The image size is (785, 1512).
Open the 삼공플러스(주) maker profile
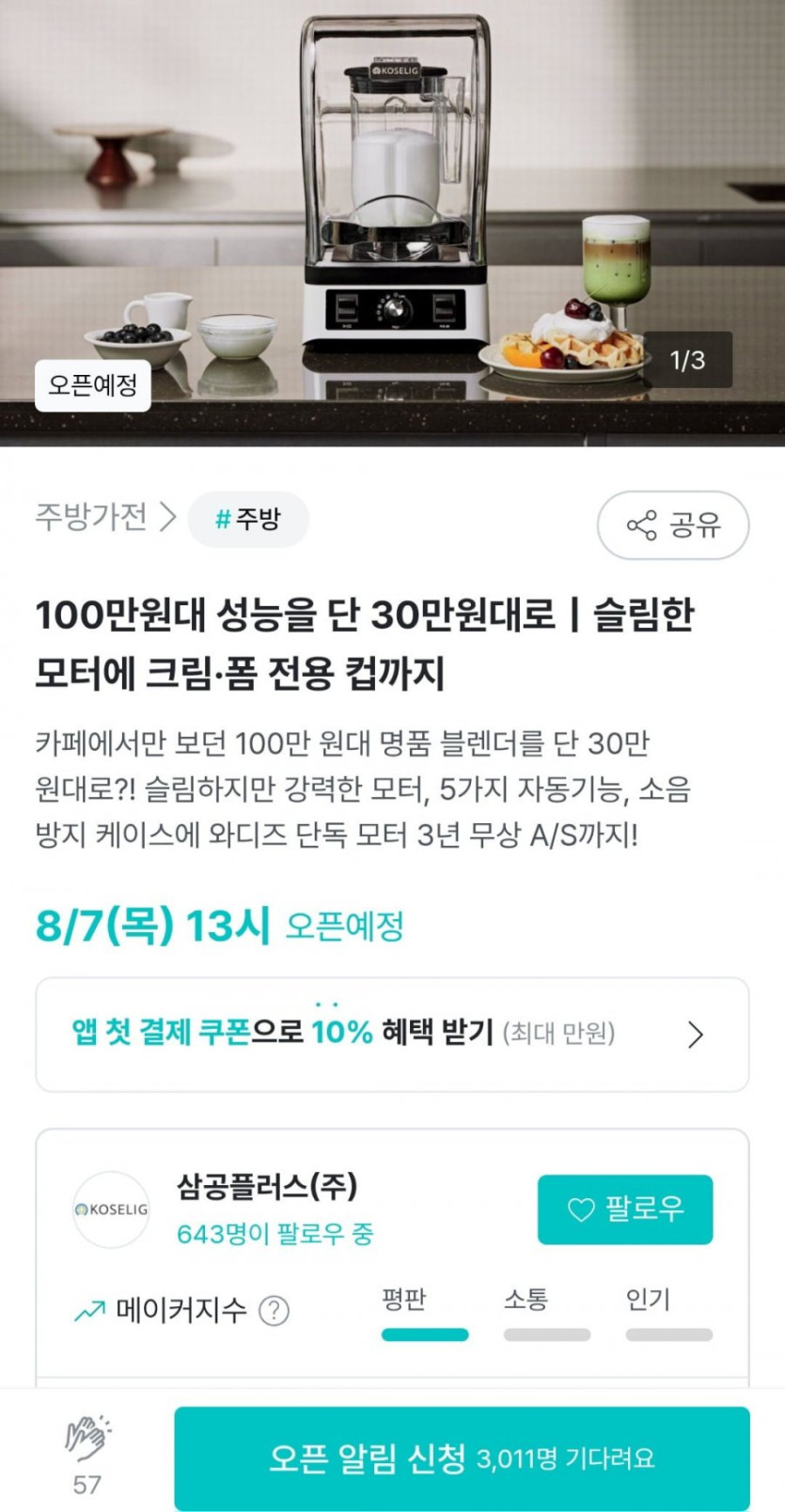[x=267, y=1187]
